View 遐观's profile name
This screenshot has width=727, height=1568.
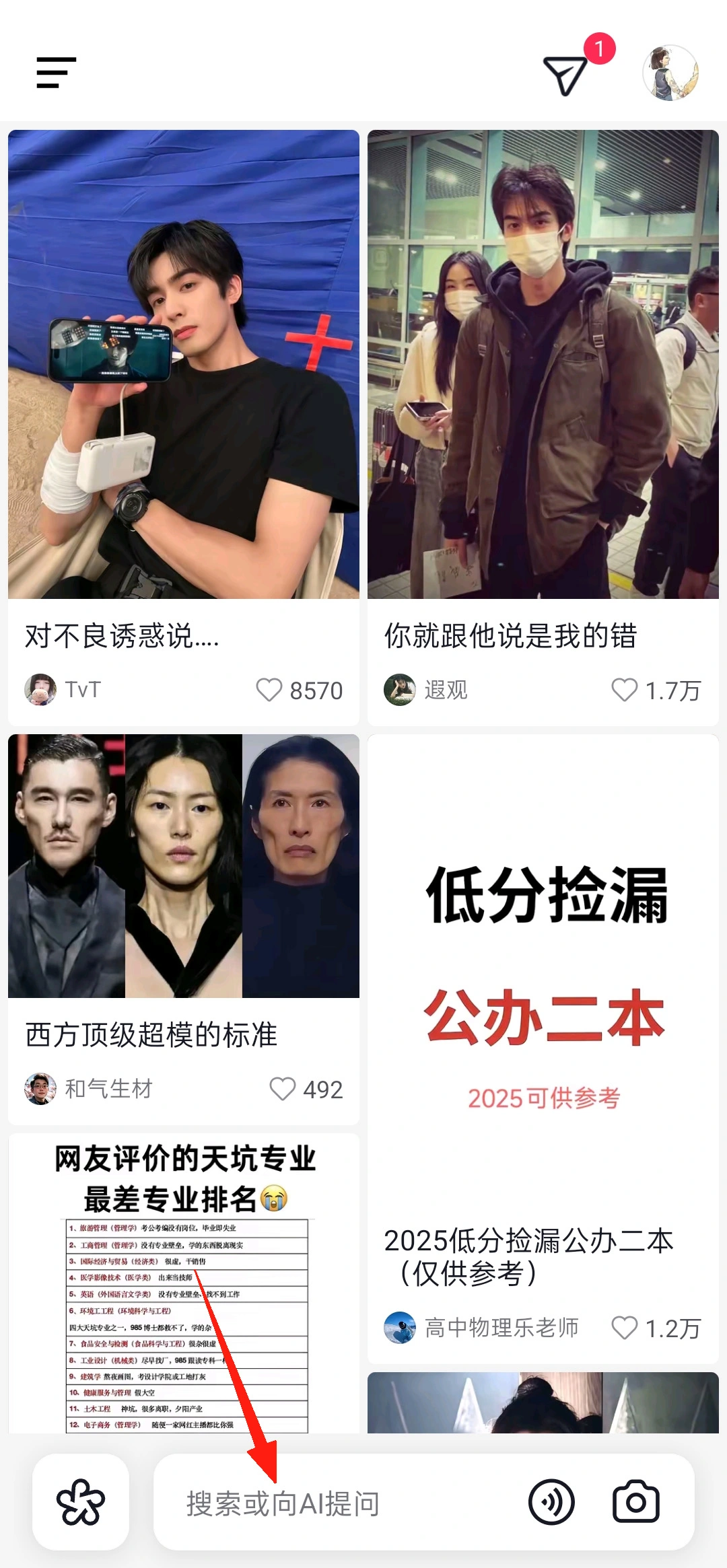point(448,690)
